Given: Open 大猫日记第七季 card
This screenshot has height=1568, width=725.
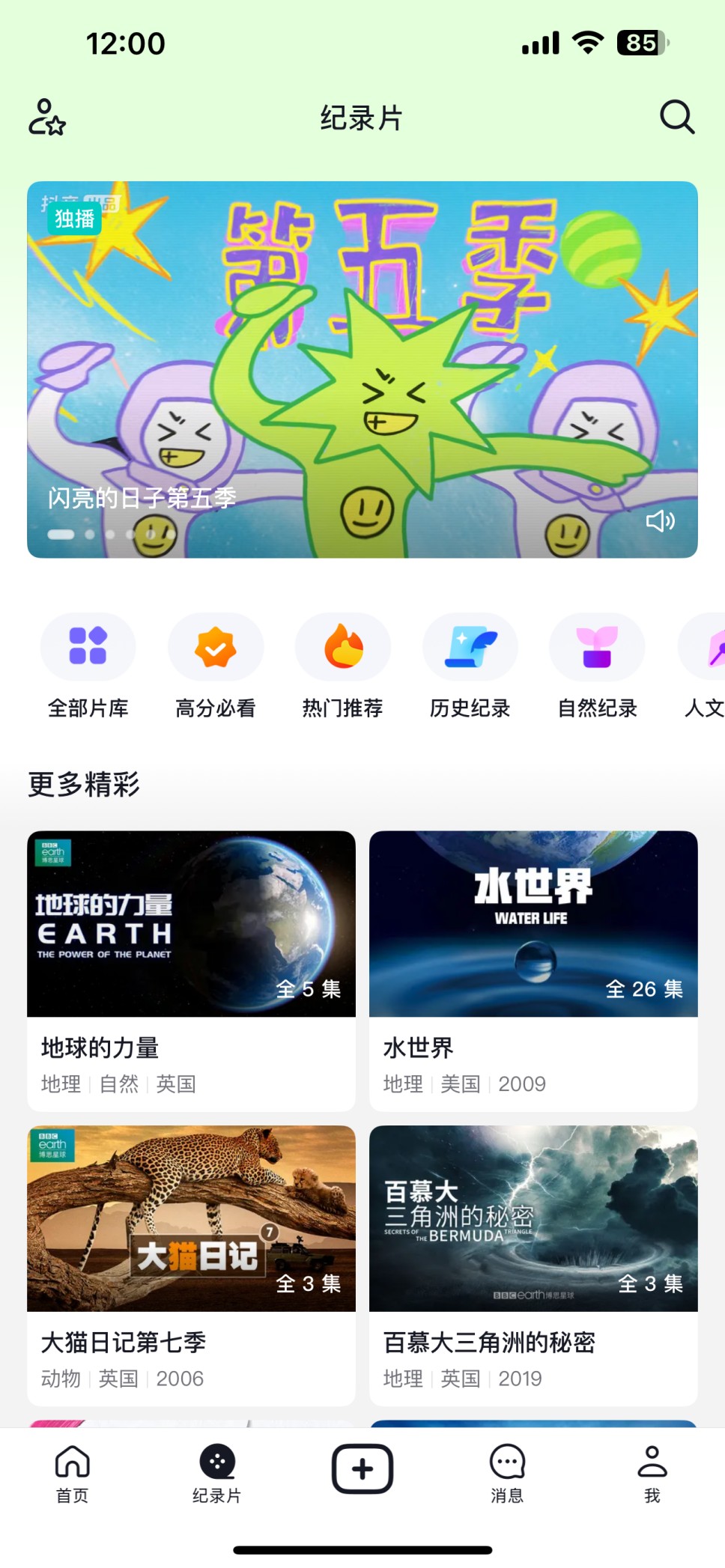Looking at the screenshot, I should pyautogui.click(x=191, y=1265).
